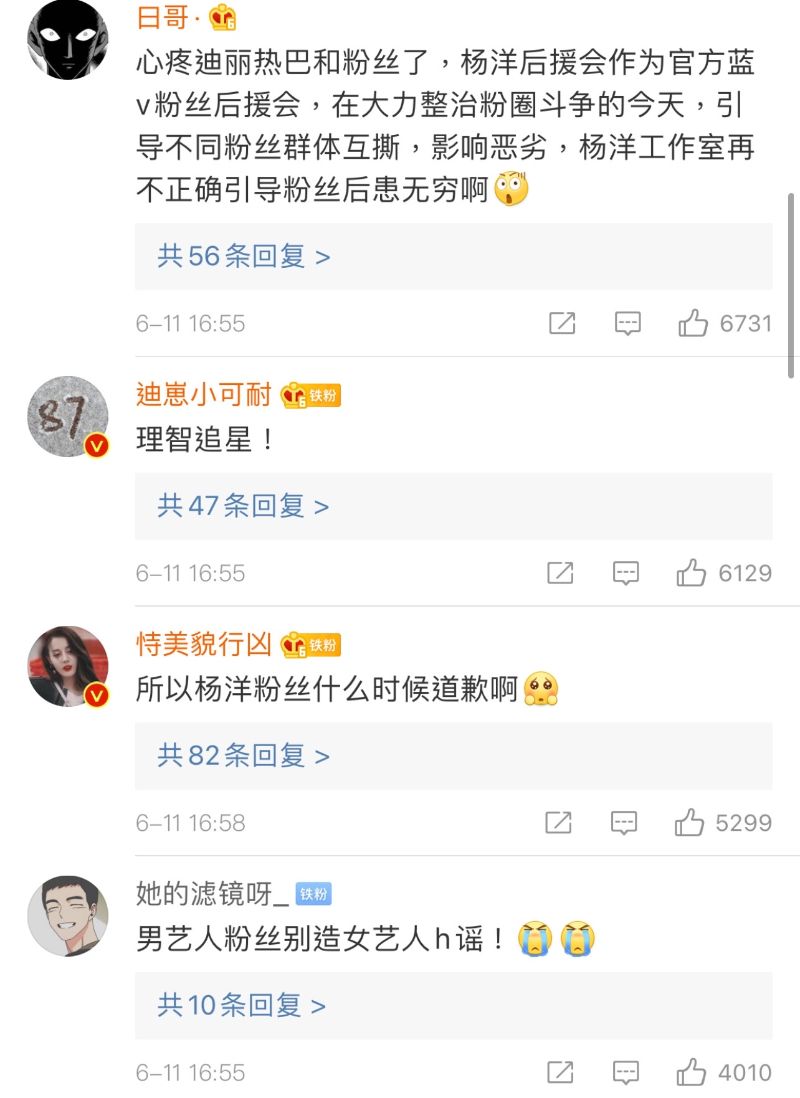The height and width of the screenshot is (1098, 800).
Task: Share 迪崽小可耐's comment via the repost icon
Action: coord(560,573)
